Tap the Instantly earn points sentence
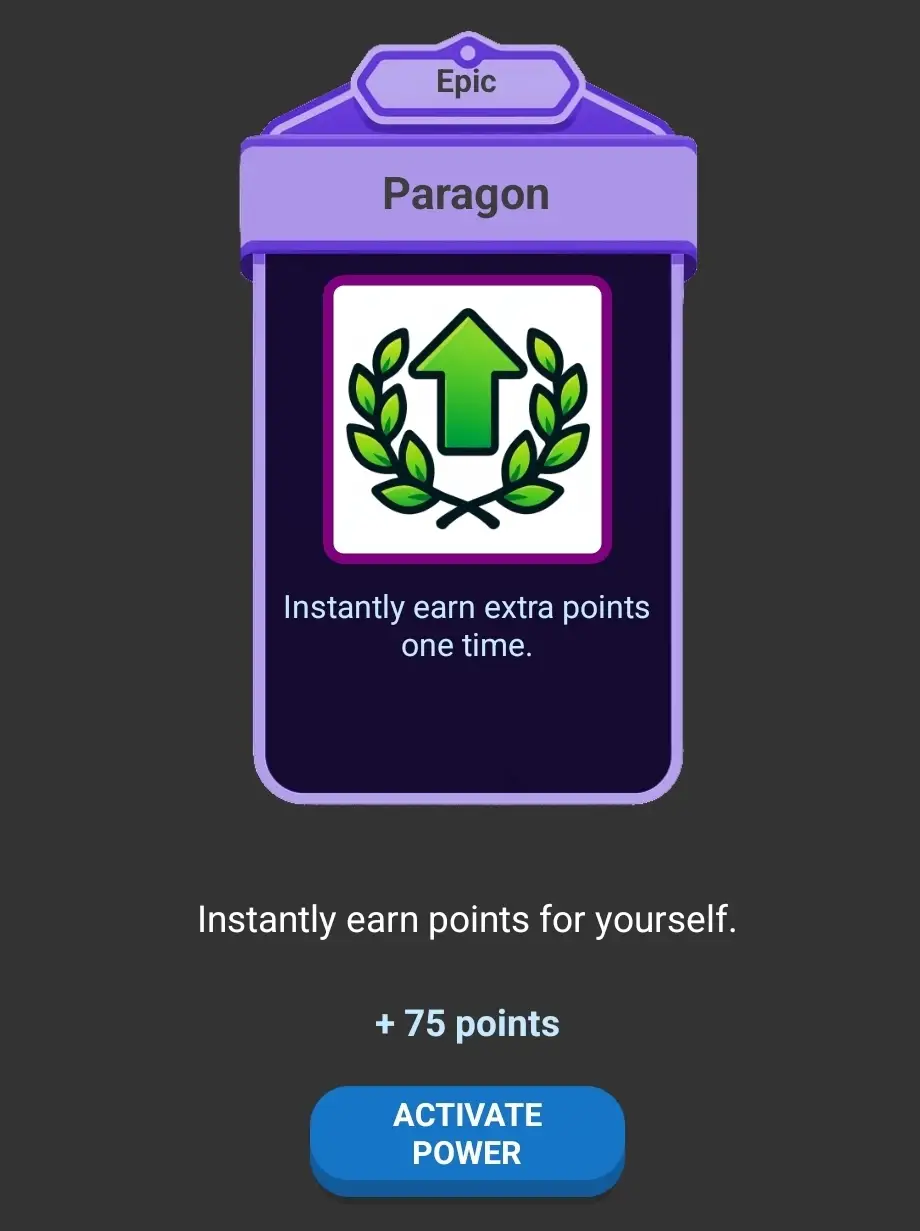920x1231 pixels. coord(466,920)
